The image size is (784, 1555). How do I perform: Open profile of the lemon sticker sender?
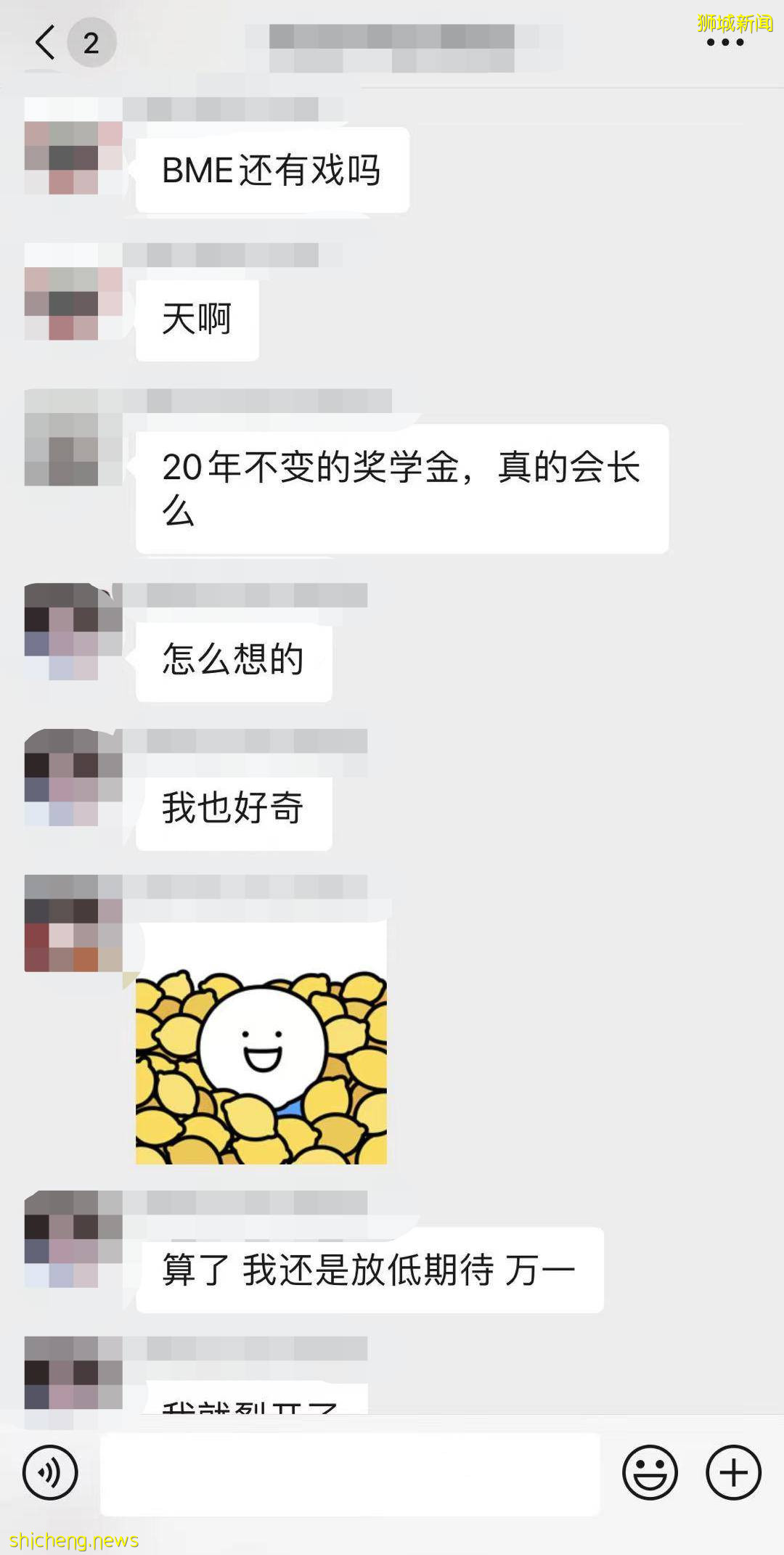73,923
